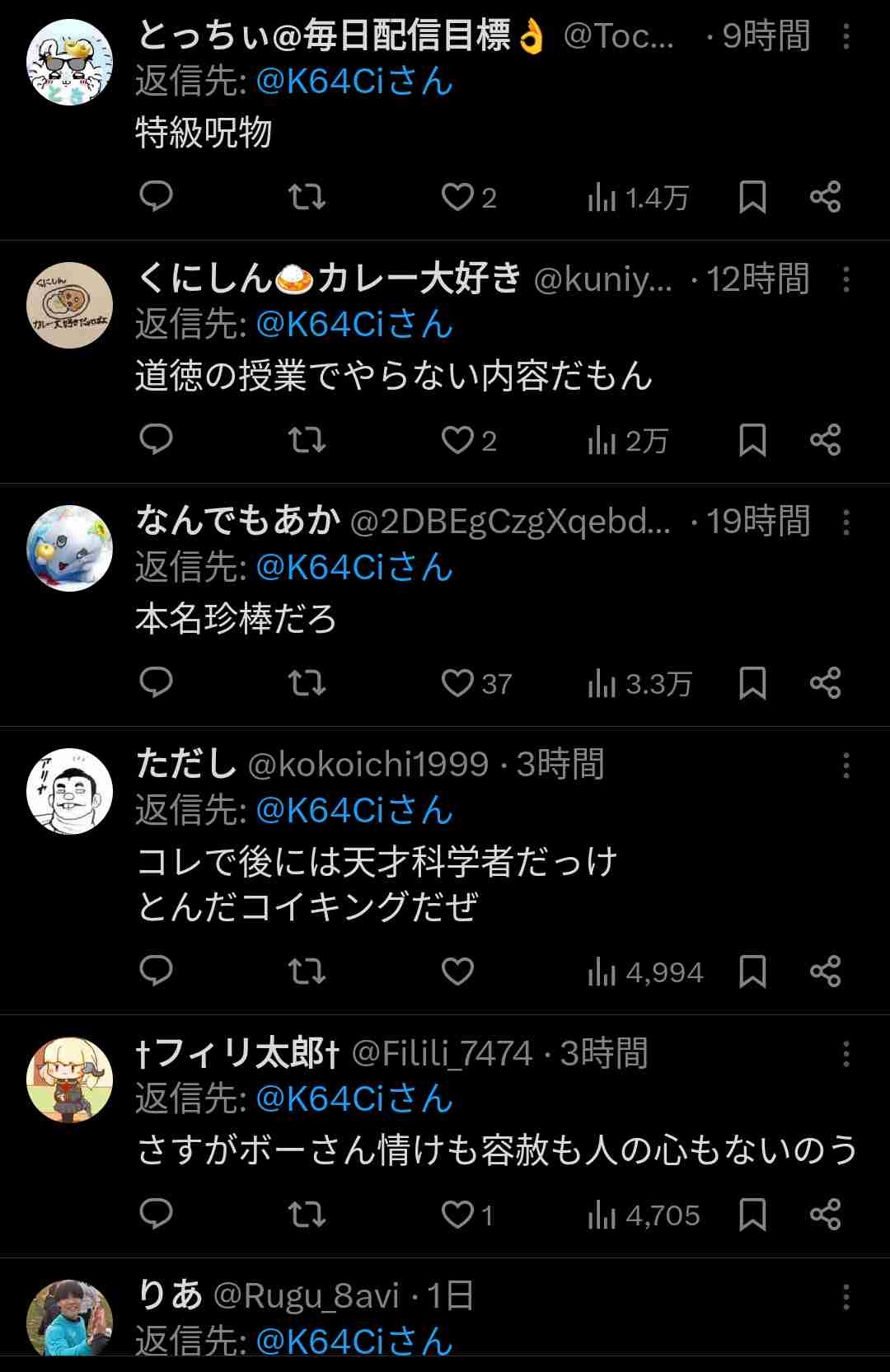Share とっちぃ's reply
890x1372 pixels.
825,197
